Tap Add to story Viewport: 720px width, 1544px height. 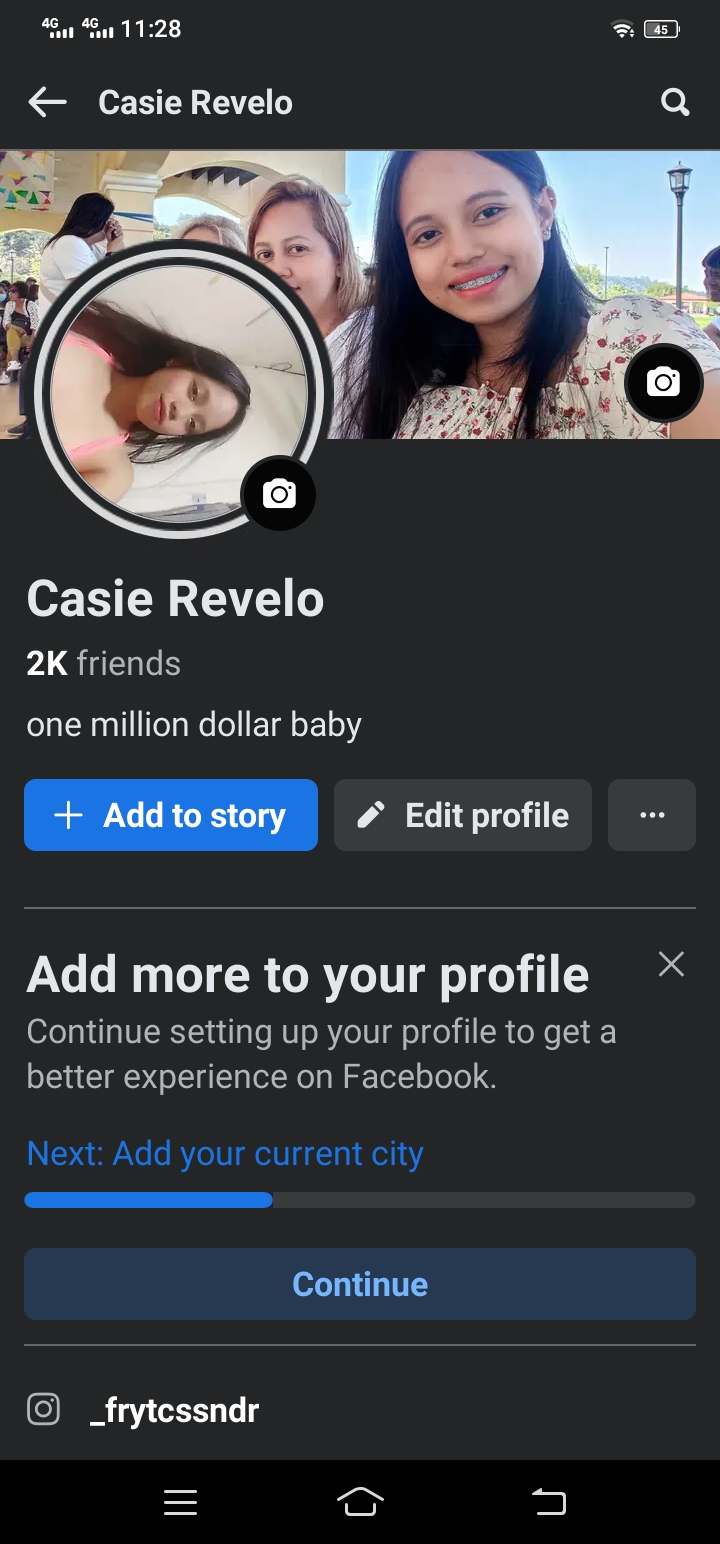(x=171, y=815)
